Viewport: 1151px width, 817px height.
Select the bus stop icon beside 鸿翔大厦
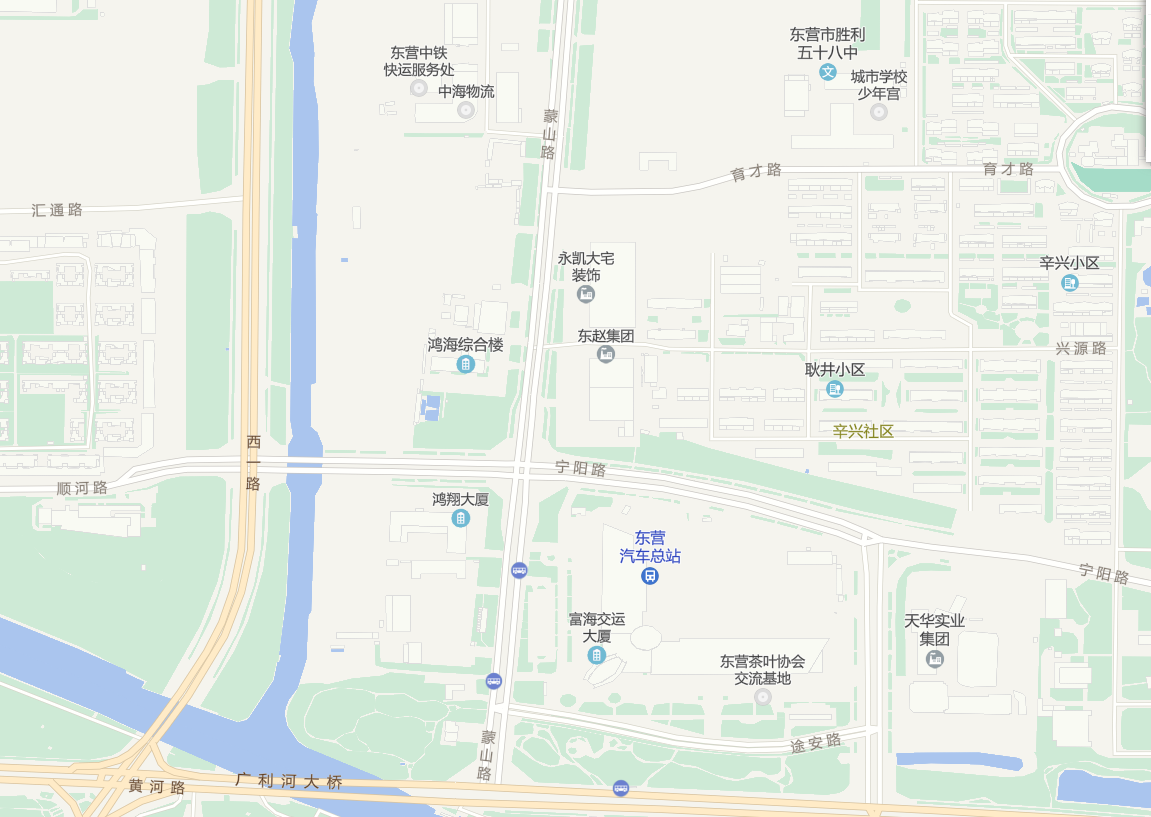click(x=518, y=570)
